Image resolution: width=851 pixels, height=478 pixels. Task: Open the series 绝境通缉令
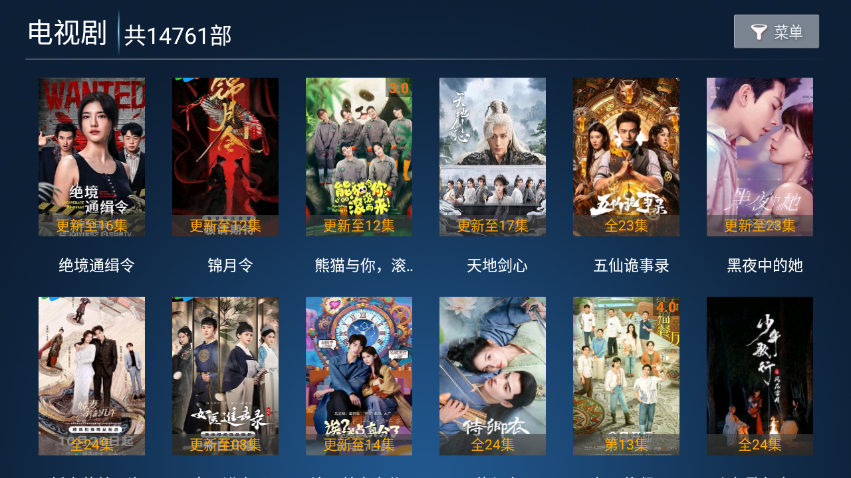pyautogui.click(x=92, y=157)
